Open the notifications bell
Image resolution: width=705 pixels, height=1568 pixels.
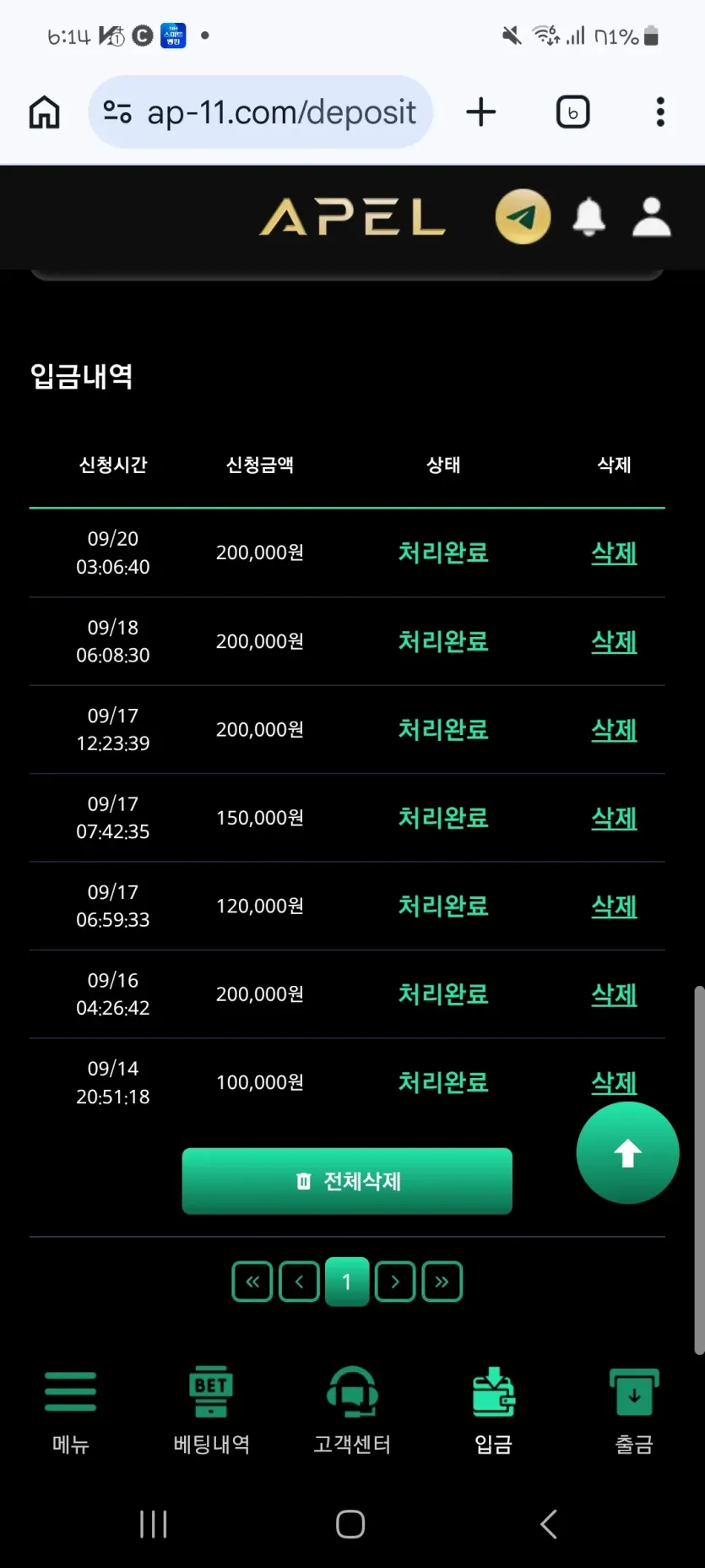[x=589, y=217]
